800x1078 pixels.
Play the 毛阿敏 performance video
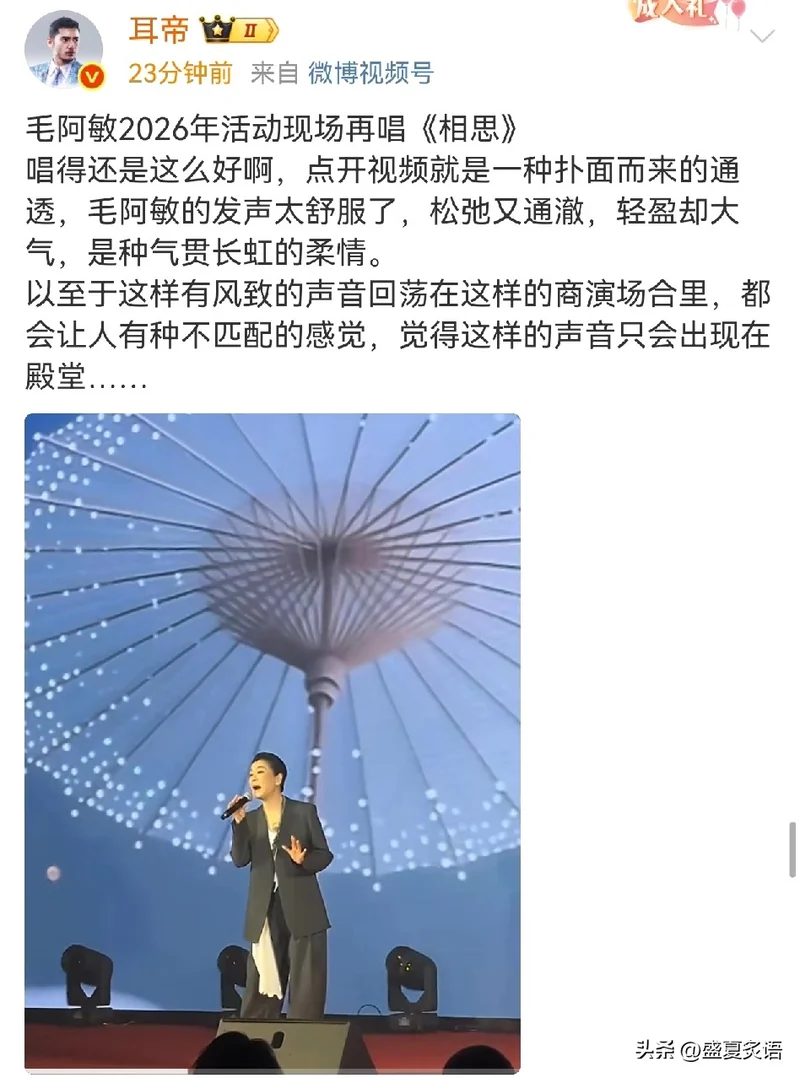pyautogui.click(x=272, y=742)
